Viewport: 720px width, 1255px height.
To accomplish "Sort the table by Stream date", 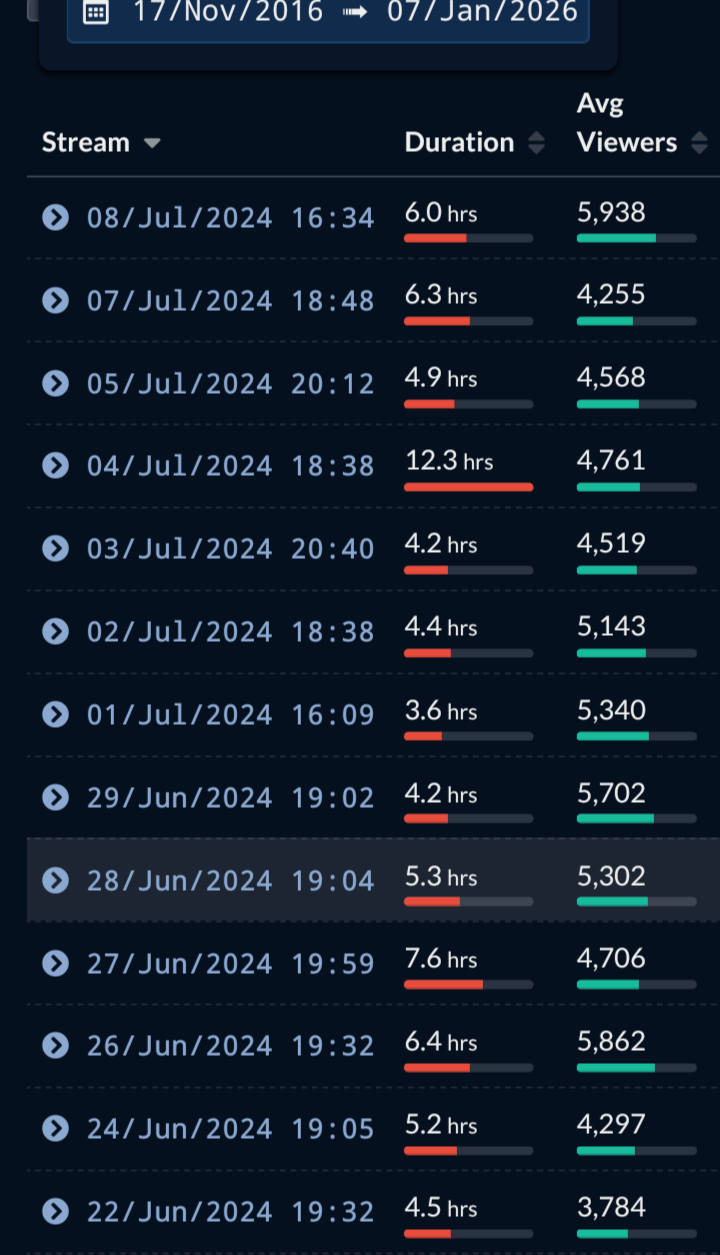I will click(100, 143).
